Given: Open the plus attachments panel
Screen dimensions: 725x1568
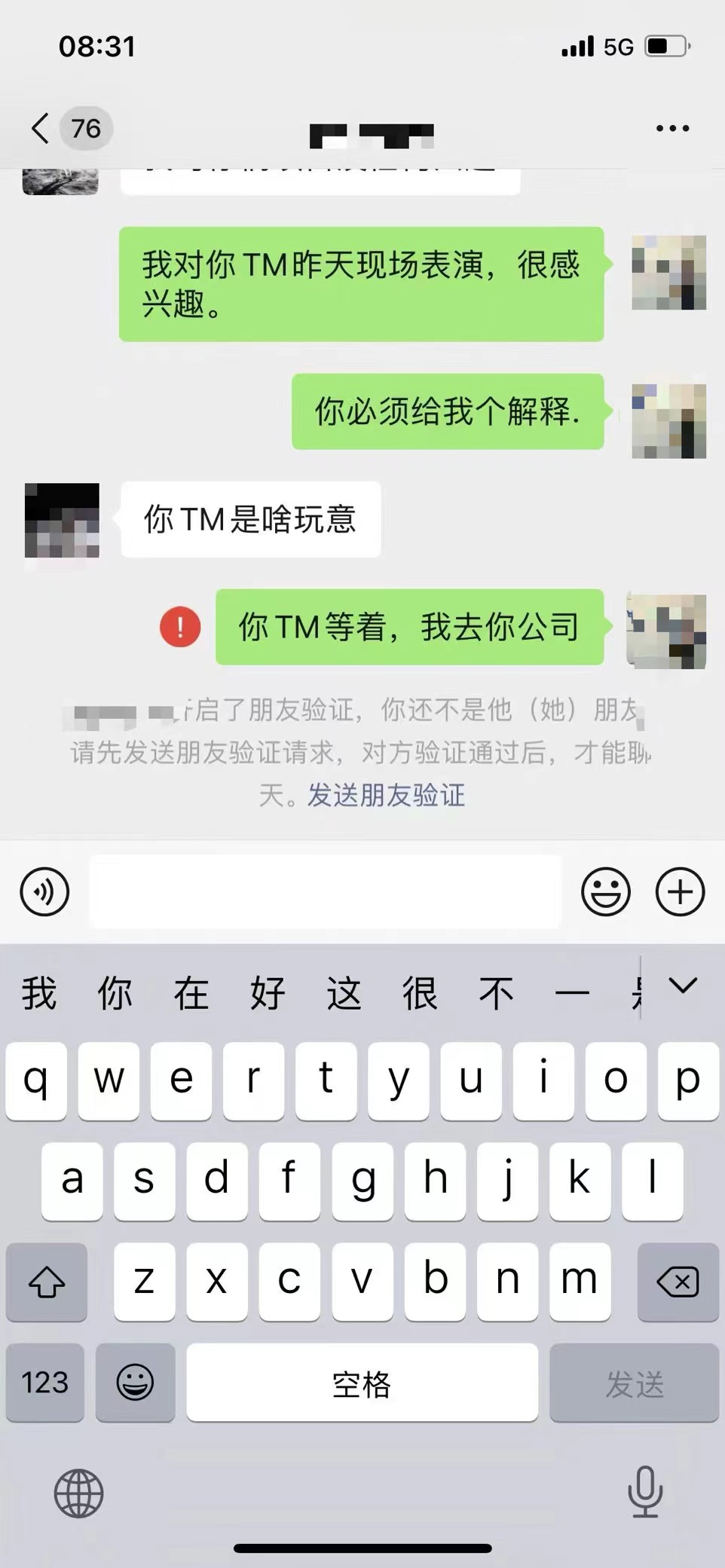Looking at the screenshot, I should (680, 892).
